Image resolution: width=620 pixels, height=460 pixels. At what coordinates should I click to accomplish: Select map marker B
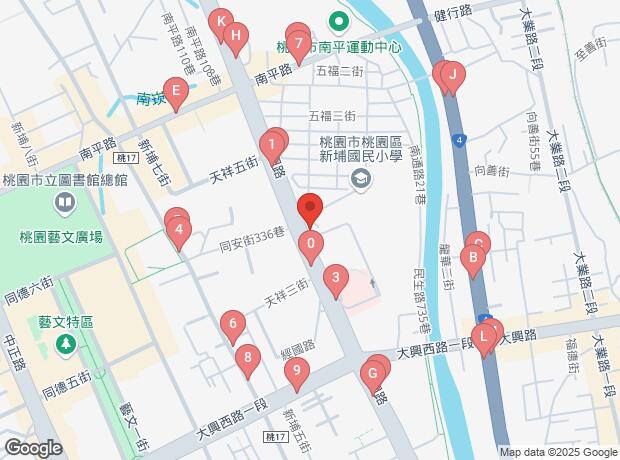click(x=474, y=257)
